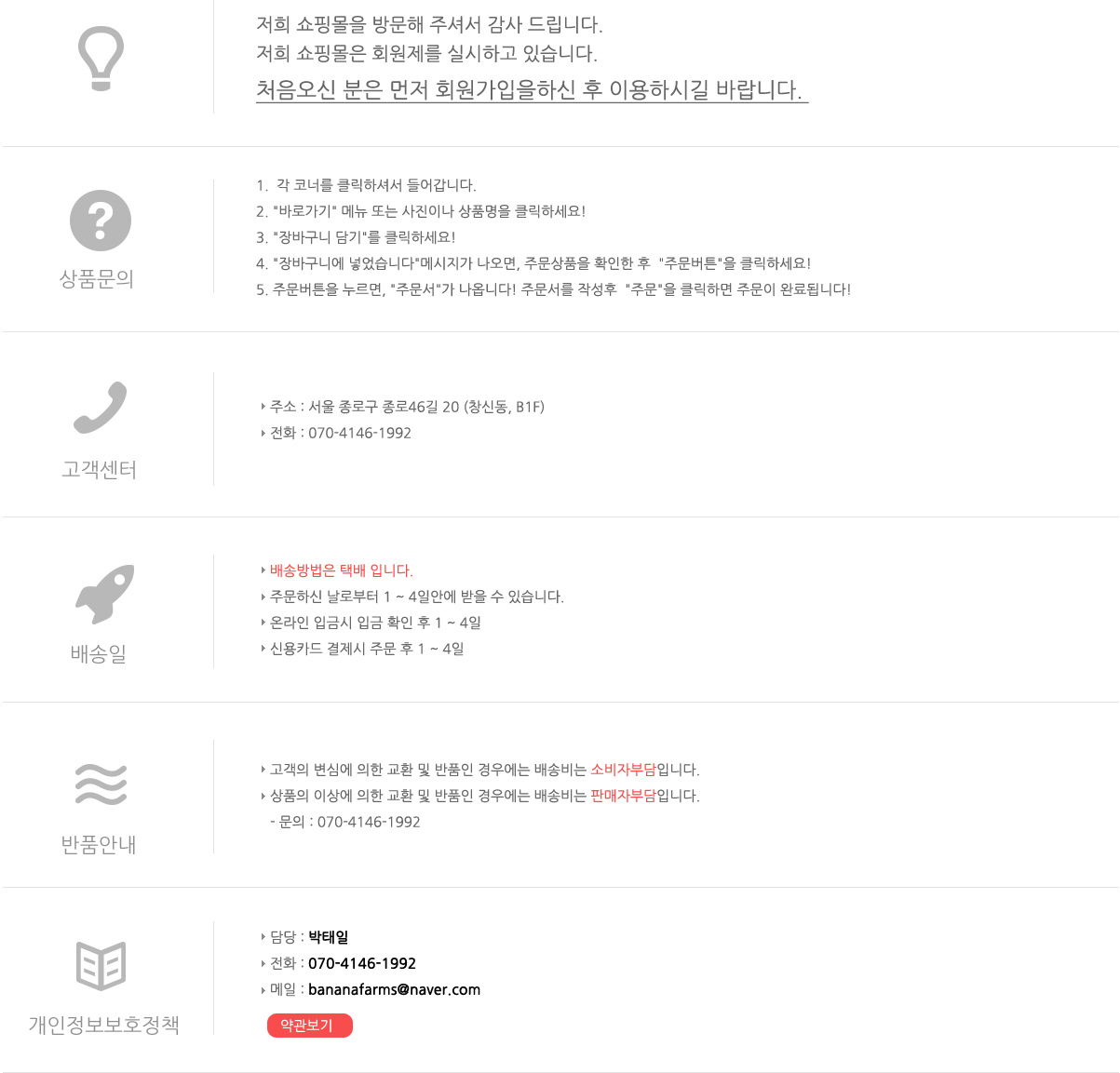Open the underlined 회원가입 notice link
Viewport: 1120px width, 1073px height.
[531, 90]
